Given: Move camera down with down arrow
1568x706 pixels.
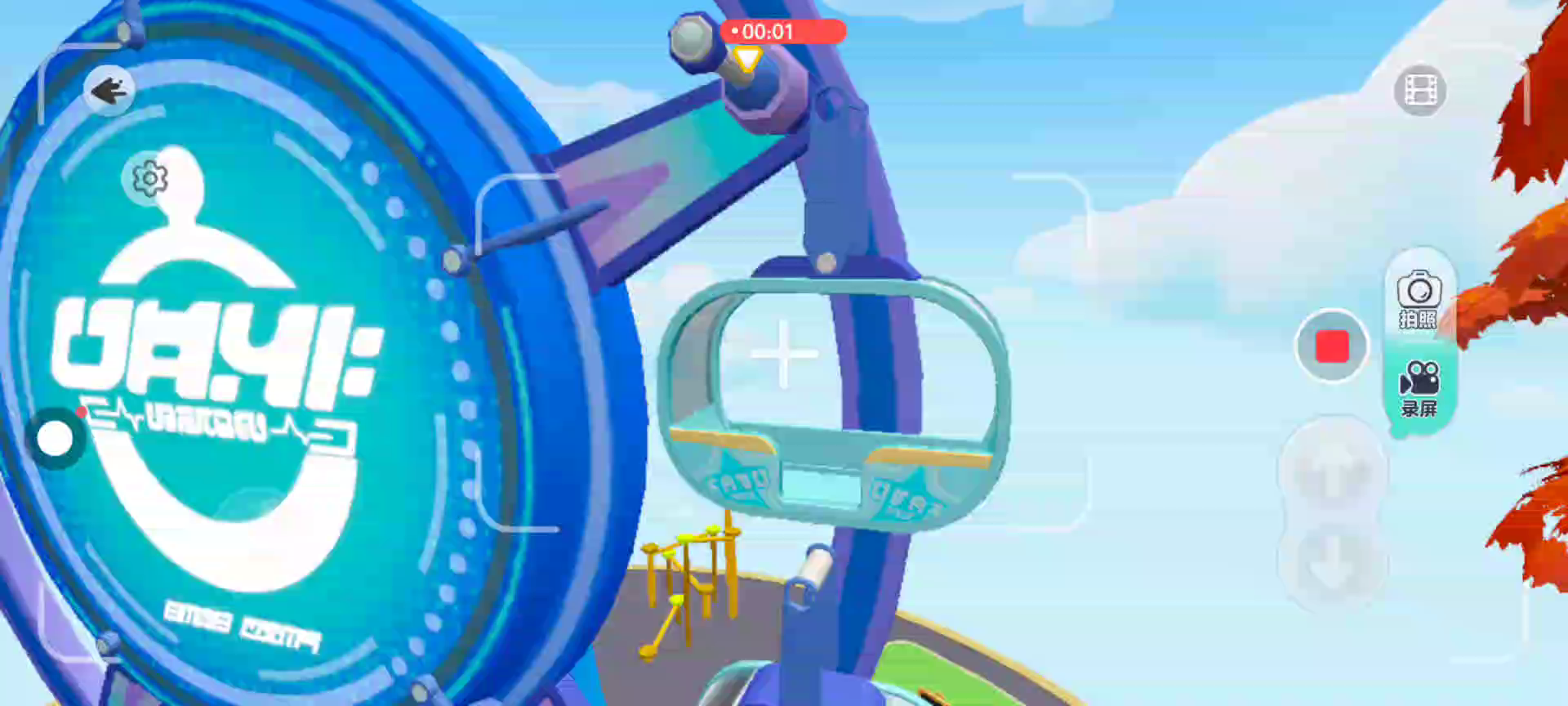Looking at the screenshot, I should click(x=1332, y=561).
